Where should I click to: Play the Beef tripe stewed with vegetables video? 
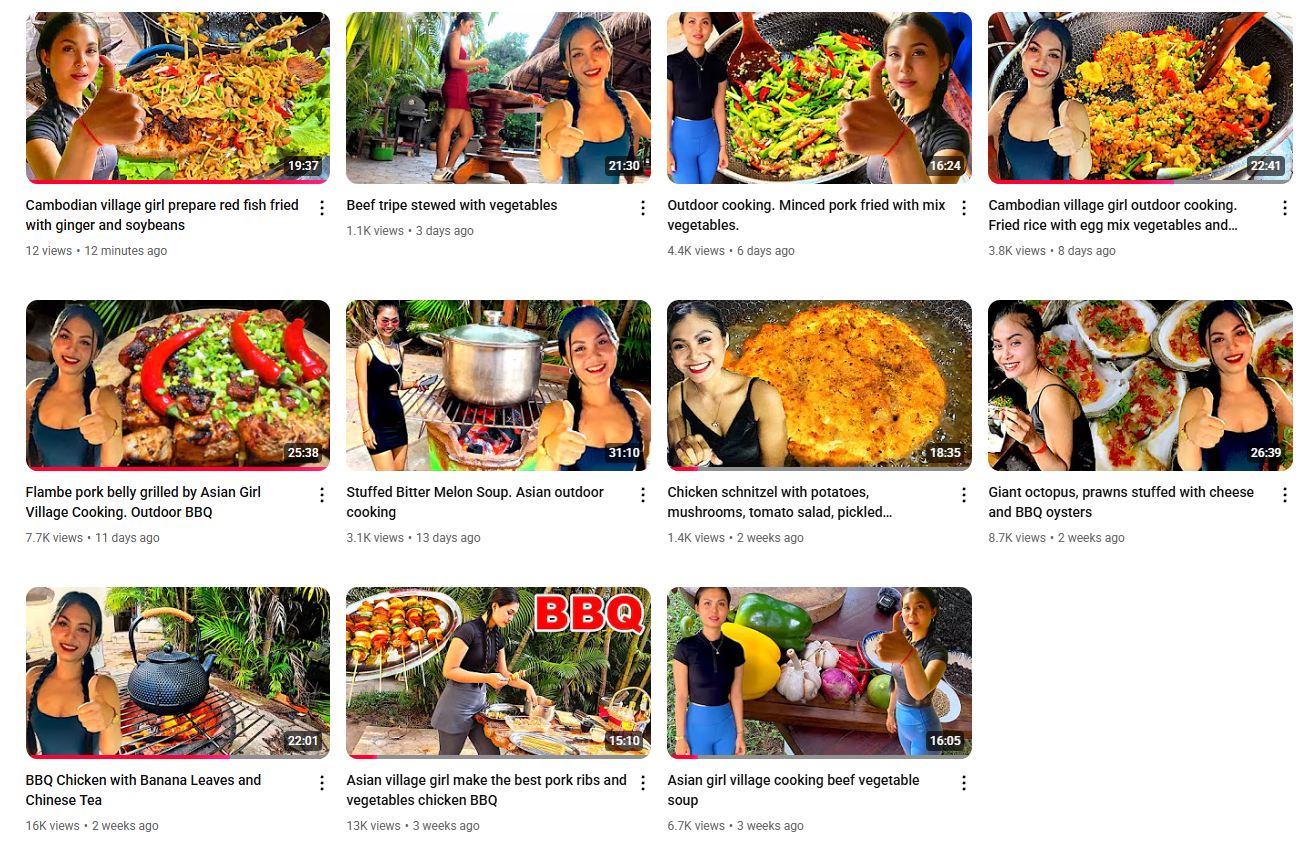498,98
